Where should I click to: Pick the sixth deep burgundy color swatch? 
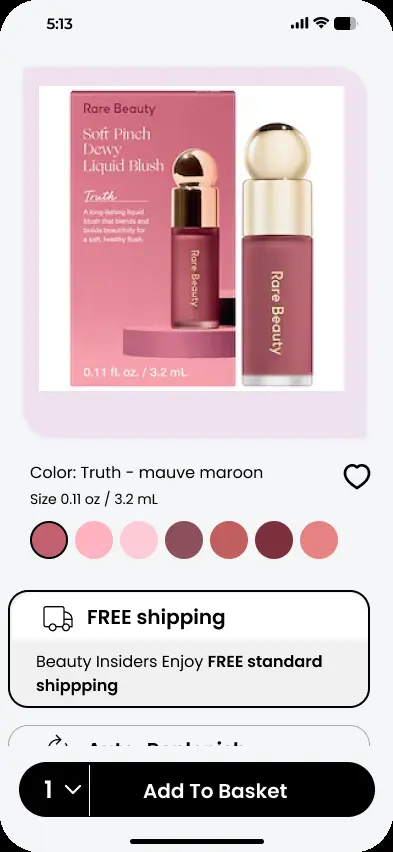(274, 540)
